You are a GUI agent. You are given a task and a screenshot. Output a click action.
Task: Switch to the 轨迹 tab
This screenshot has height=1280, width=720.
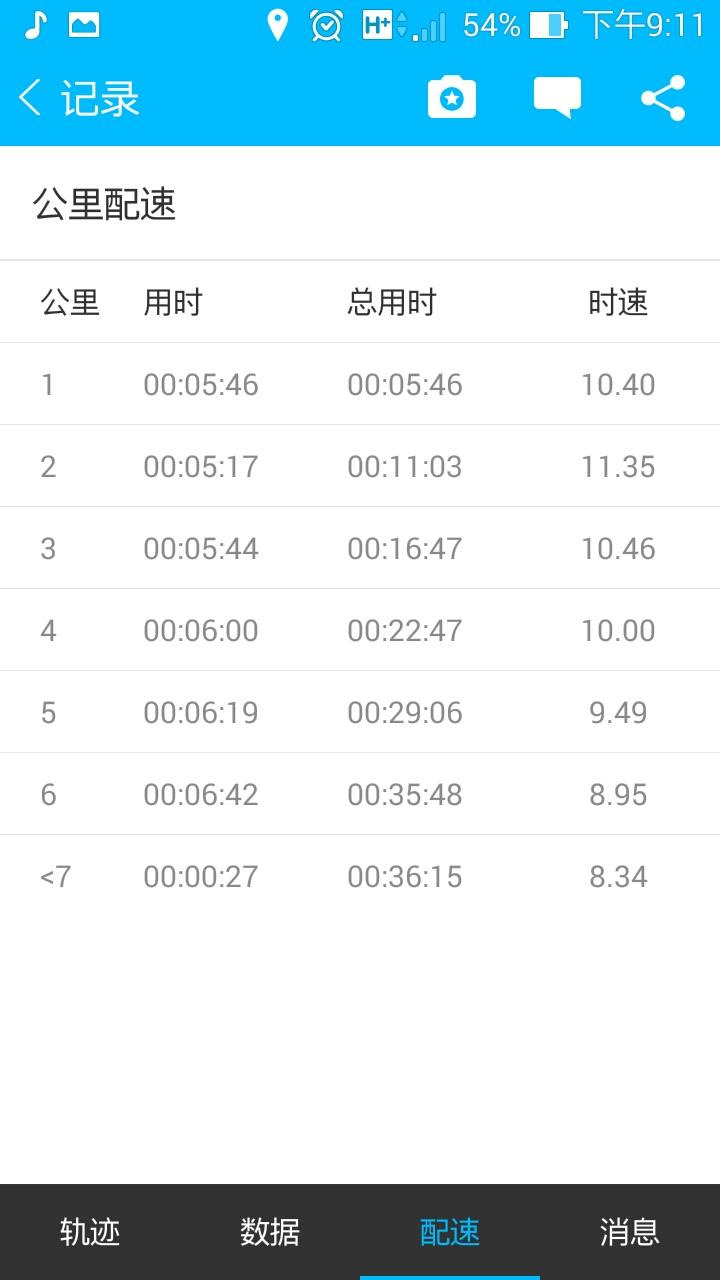pos(90,1232)
